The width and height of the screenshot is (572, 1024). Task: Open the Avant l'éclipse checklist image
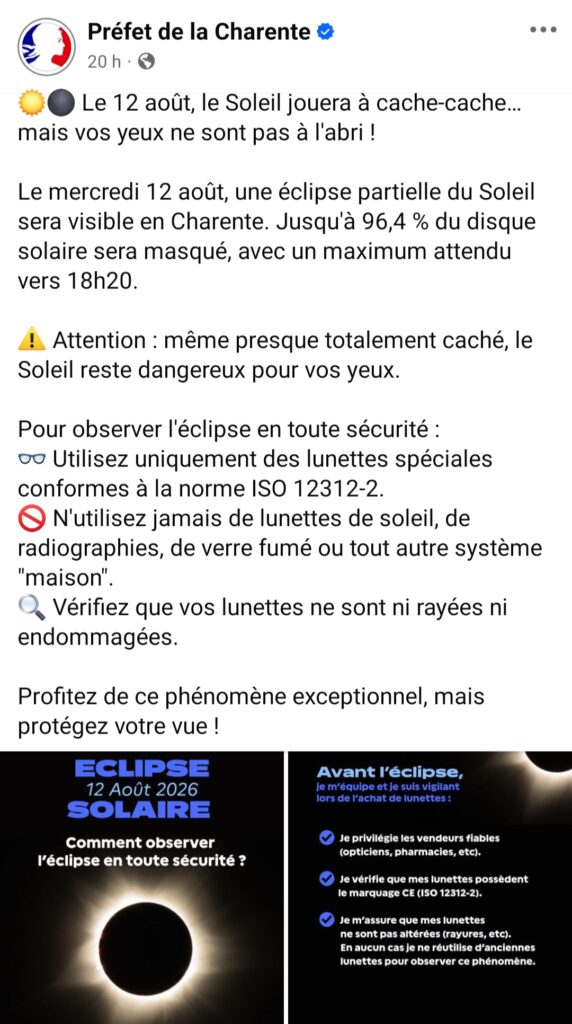click(430, 887)
